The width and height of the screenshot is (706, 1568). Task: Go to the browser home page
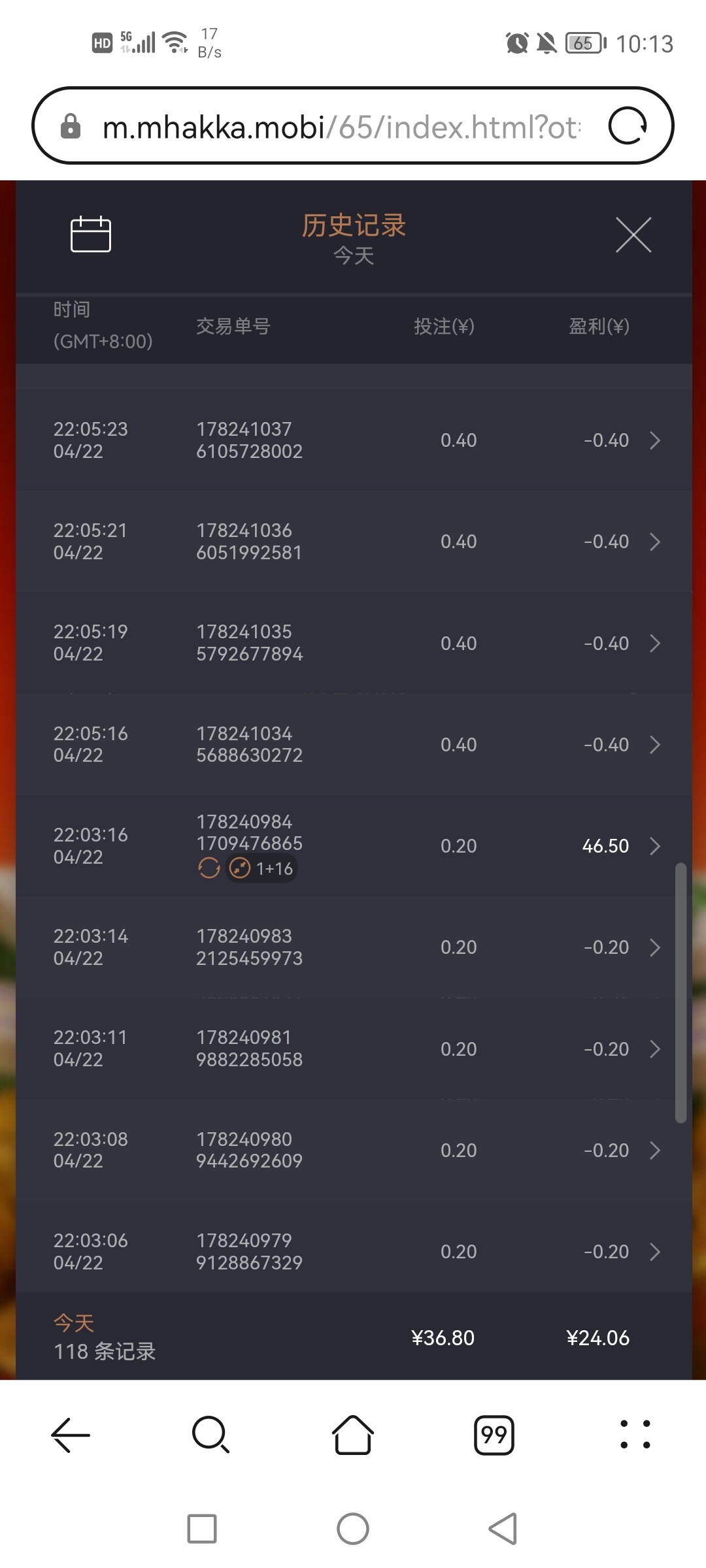(x=353, y=1435)
